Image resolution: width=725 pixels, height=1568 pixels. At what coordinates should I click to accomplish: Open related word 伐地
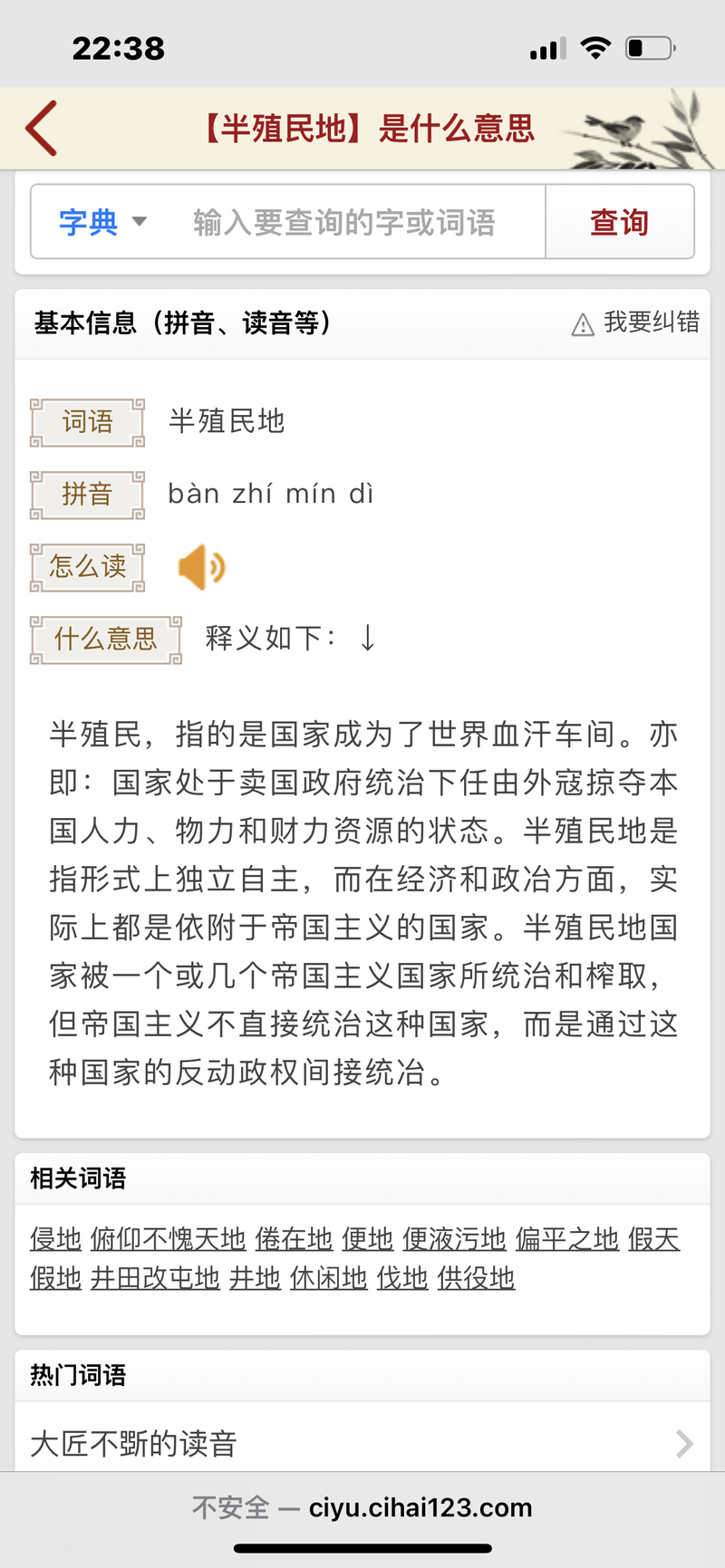(402, 1278)
